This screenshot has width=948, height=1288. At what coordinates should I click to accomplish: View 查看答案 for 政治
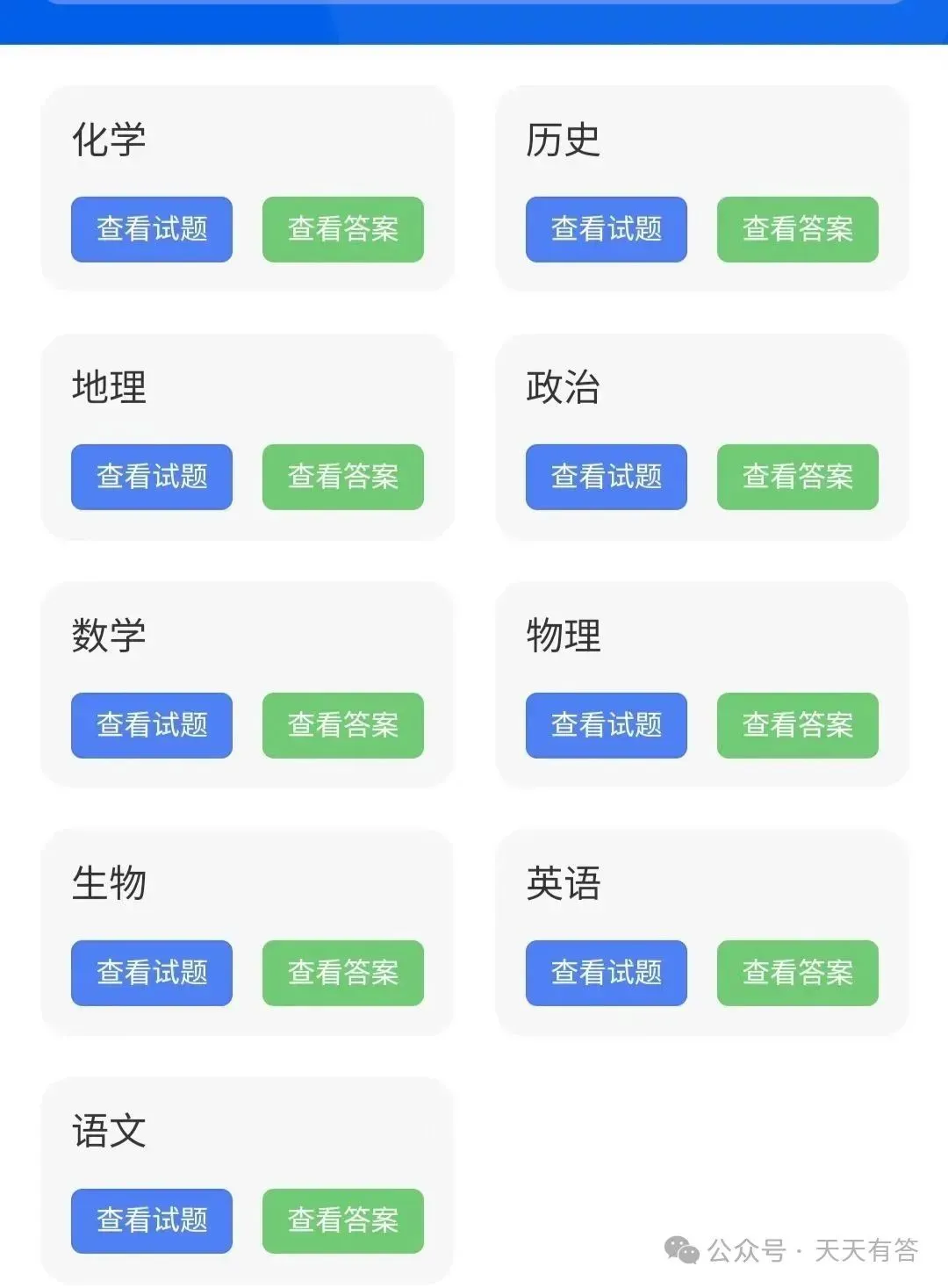pyautogui.click(x=798, y=477)
